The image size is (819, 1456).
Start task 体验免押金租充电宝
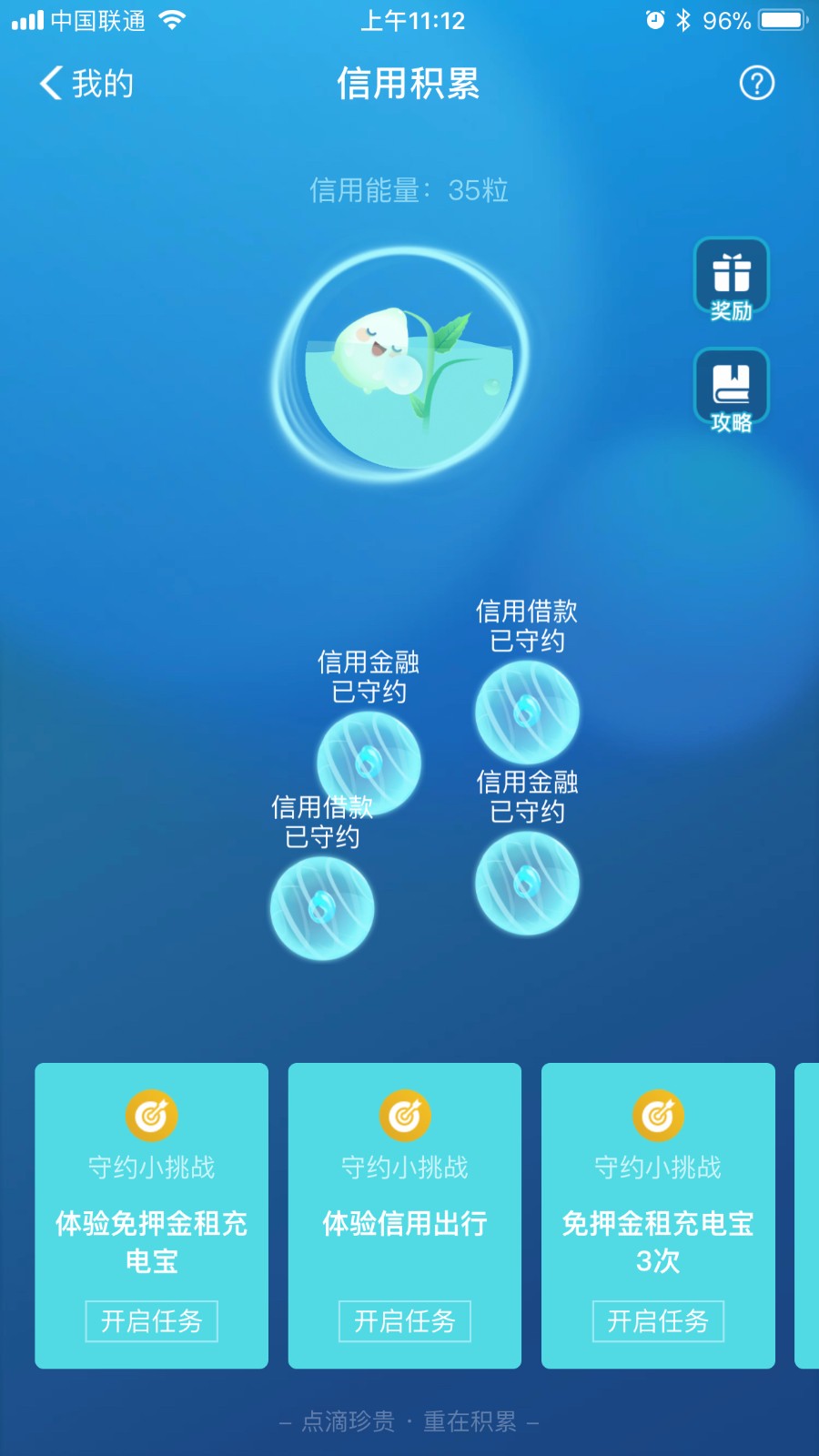coord(151,1320)
